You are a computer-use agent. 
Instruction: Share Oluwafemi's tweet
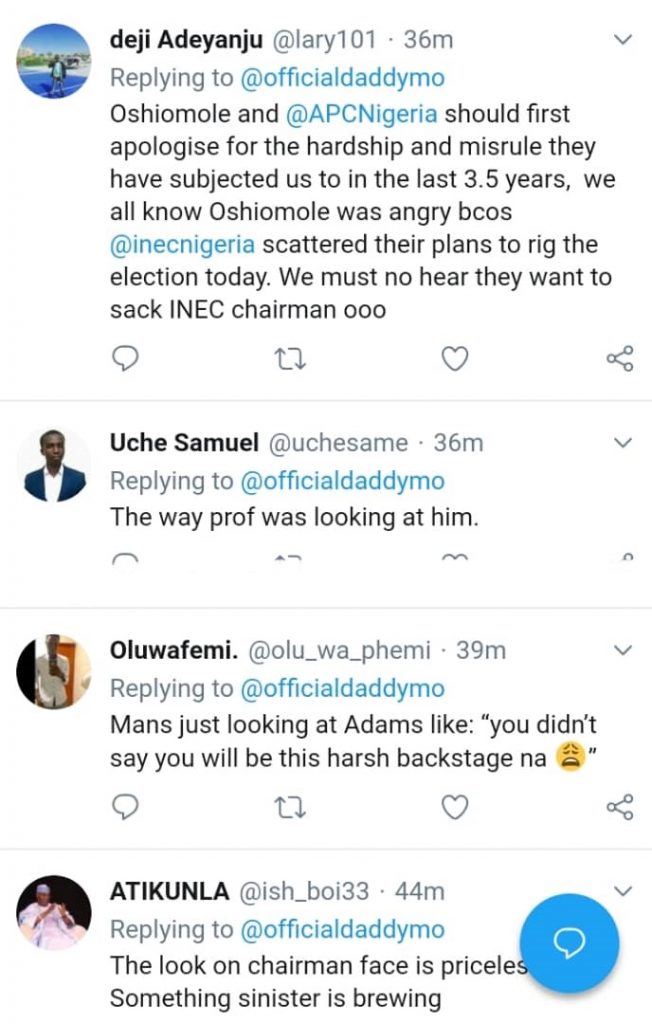click(x=620, y=807)
